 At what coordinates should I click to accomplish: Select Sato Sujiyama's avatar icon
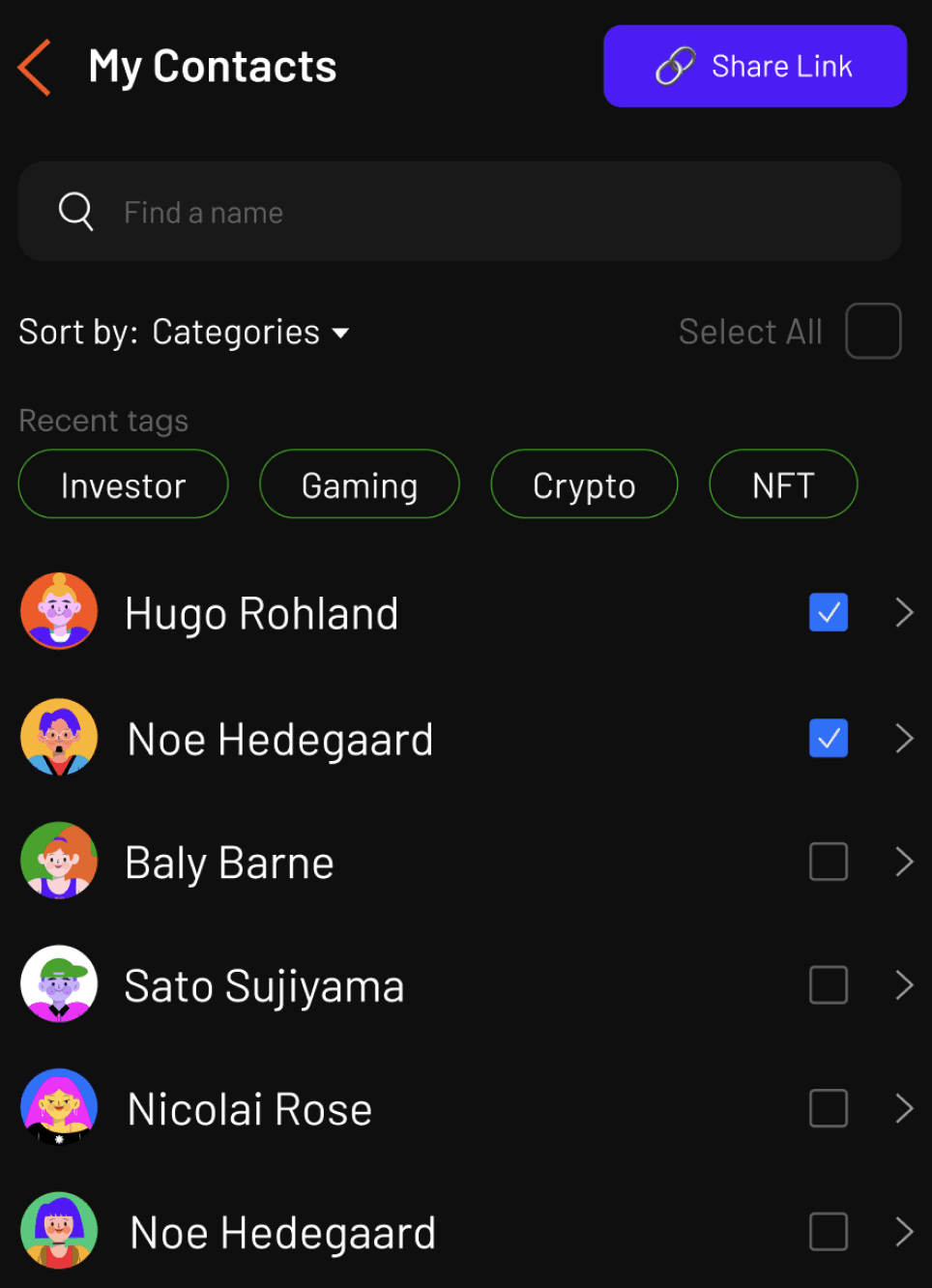pos(59,984)
